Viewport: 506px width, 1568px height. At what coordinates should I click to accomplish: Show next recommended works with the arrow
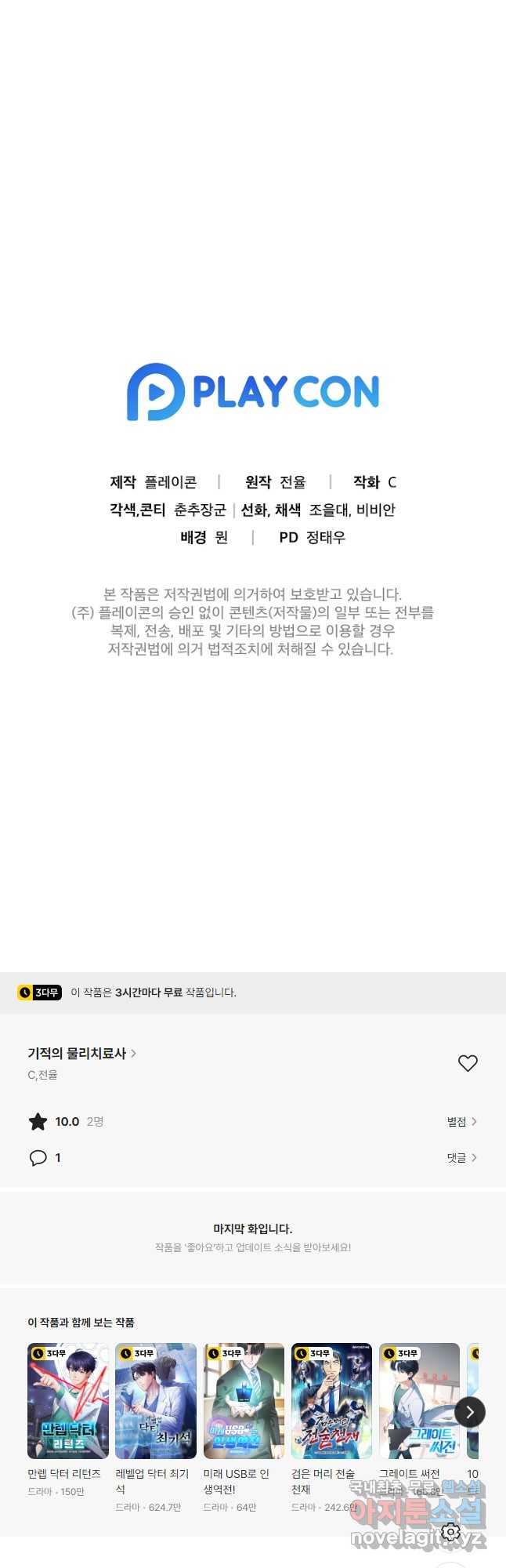pos(470,1412)
